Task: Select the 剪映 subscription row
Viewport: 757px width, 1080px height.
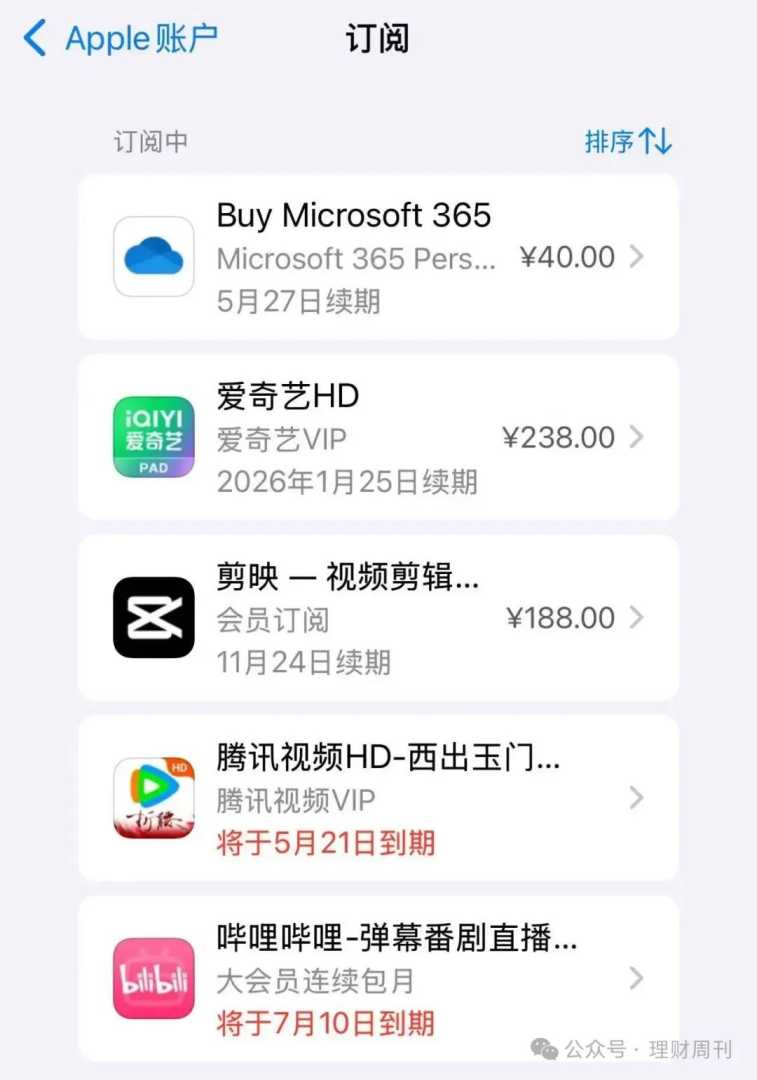Action: click(x=378, y=617)
